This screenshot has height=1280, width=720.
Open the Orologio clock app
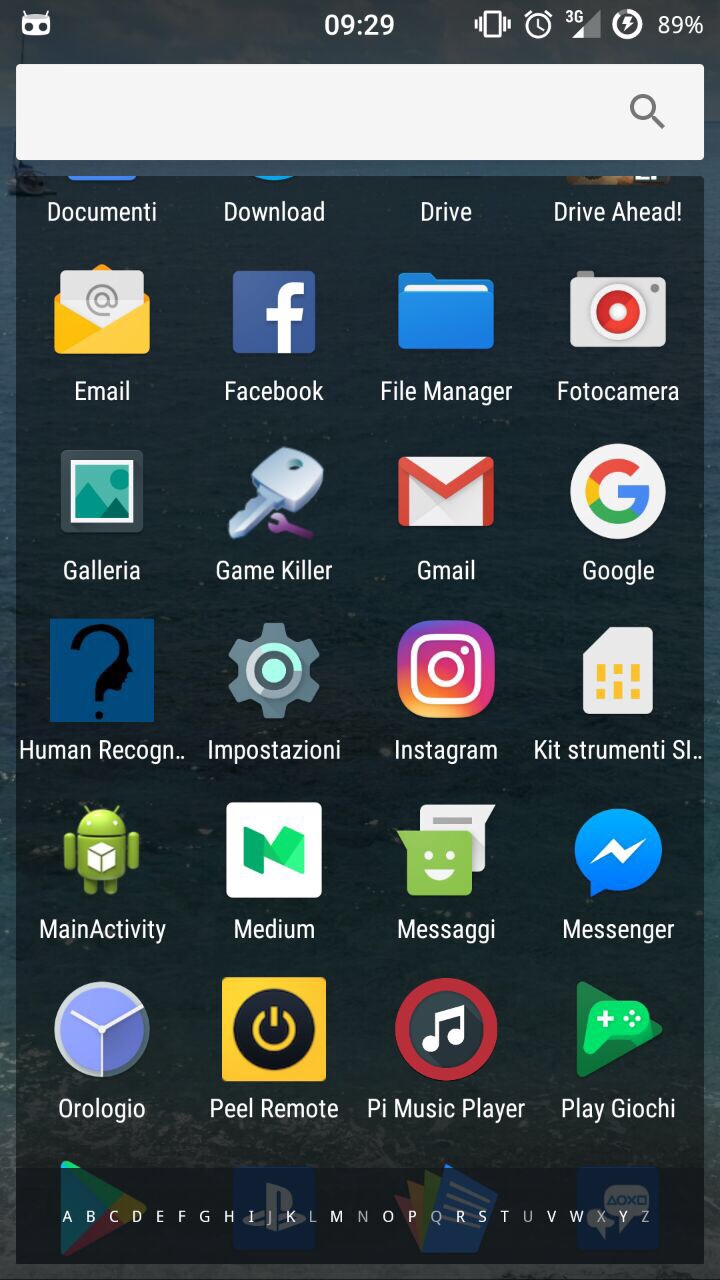102,1029
